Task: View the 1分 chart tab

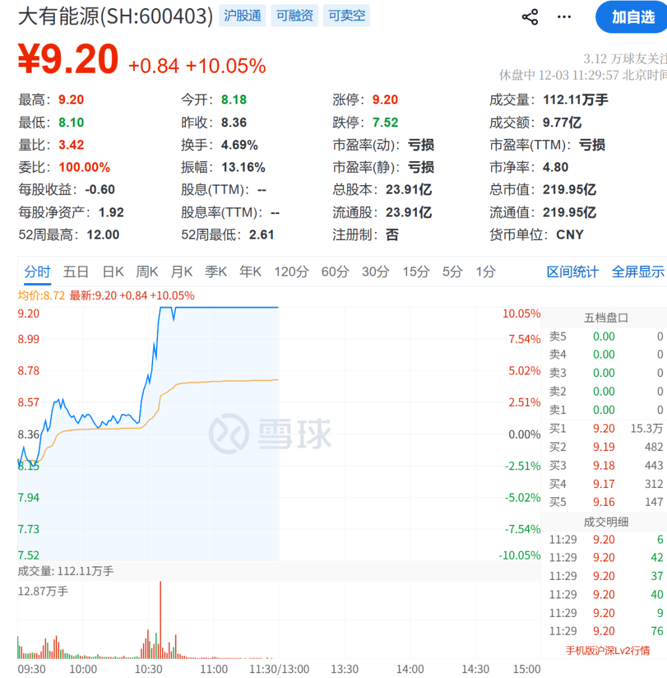Action: (x=486, y=272)
